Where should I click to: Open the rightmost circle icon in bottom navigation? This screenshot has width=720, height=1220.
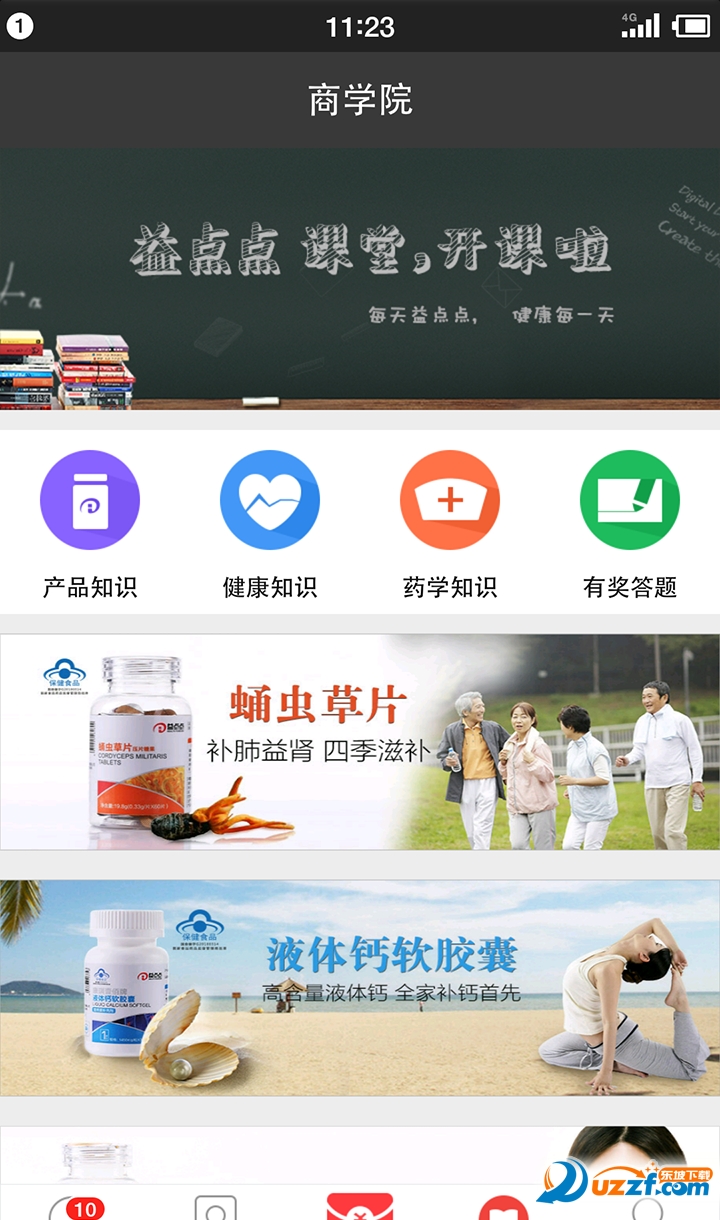650,1210
